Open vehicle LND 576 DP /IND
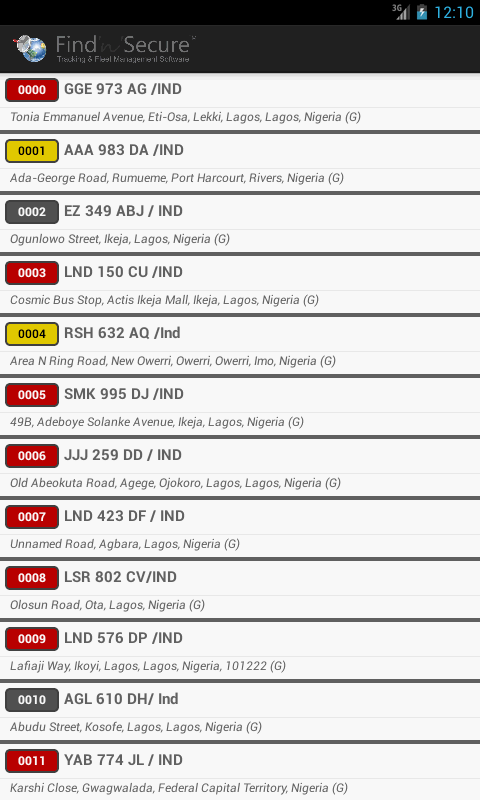 240,651
